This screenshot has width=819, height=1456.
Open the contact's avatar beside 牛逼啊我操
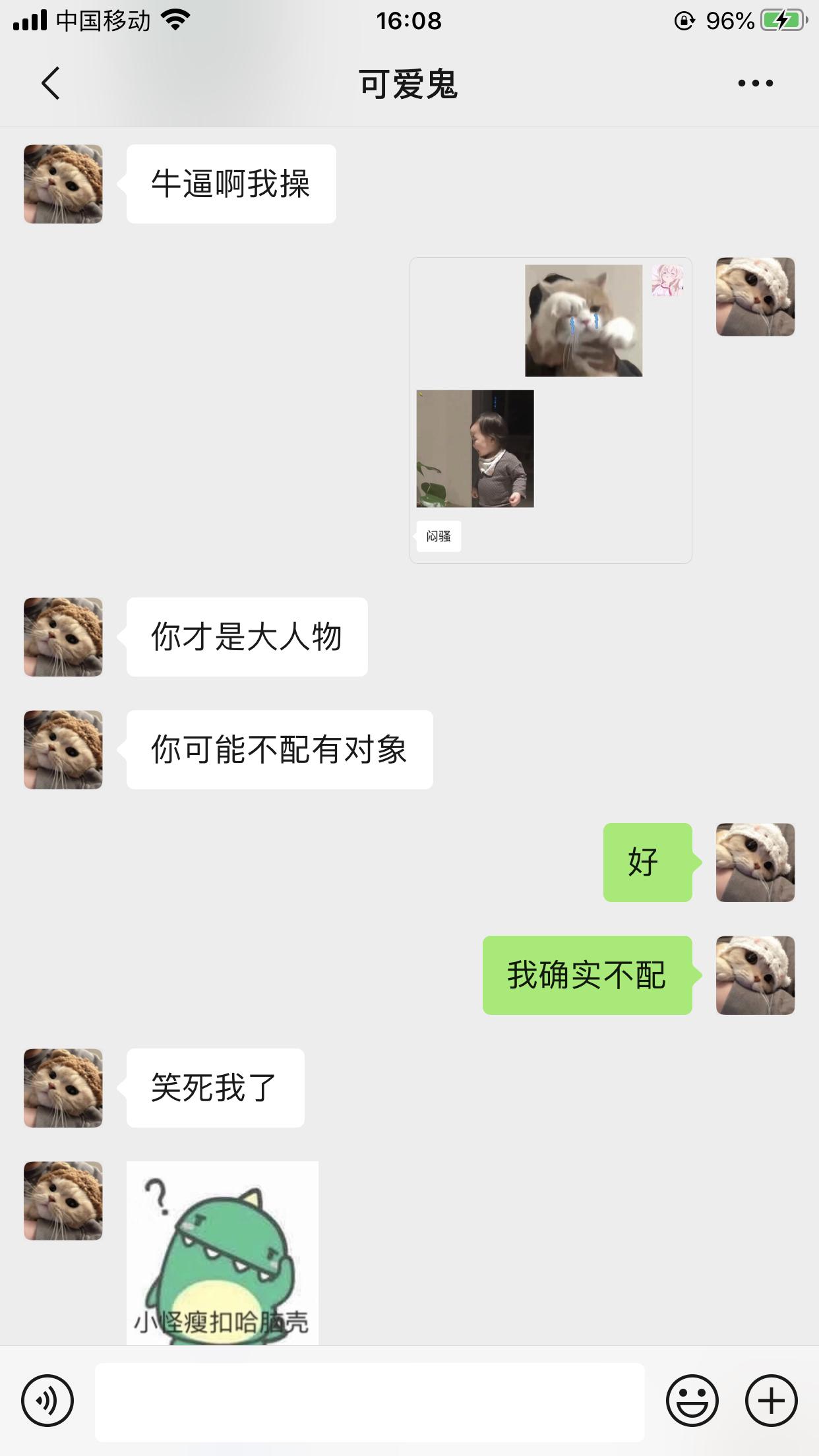click(x=63, y=184)
